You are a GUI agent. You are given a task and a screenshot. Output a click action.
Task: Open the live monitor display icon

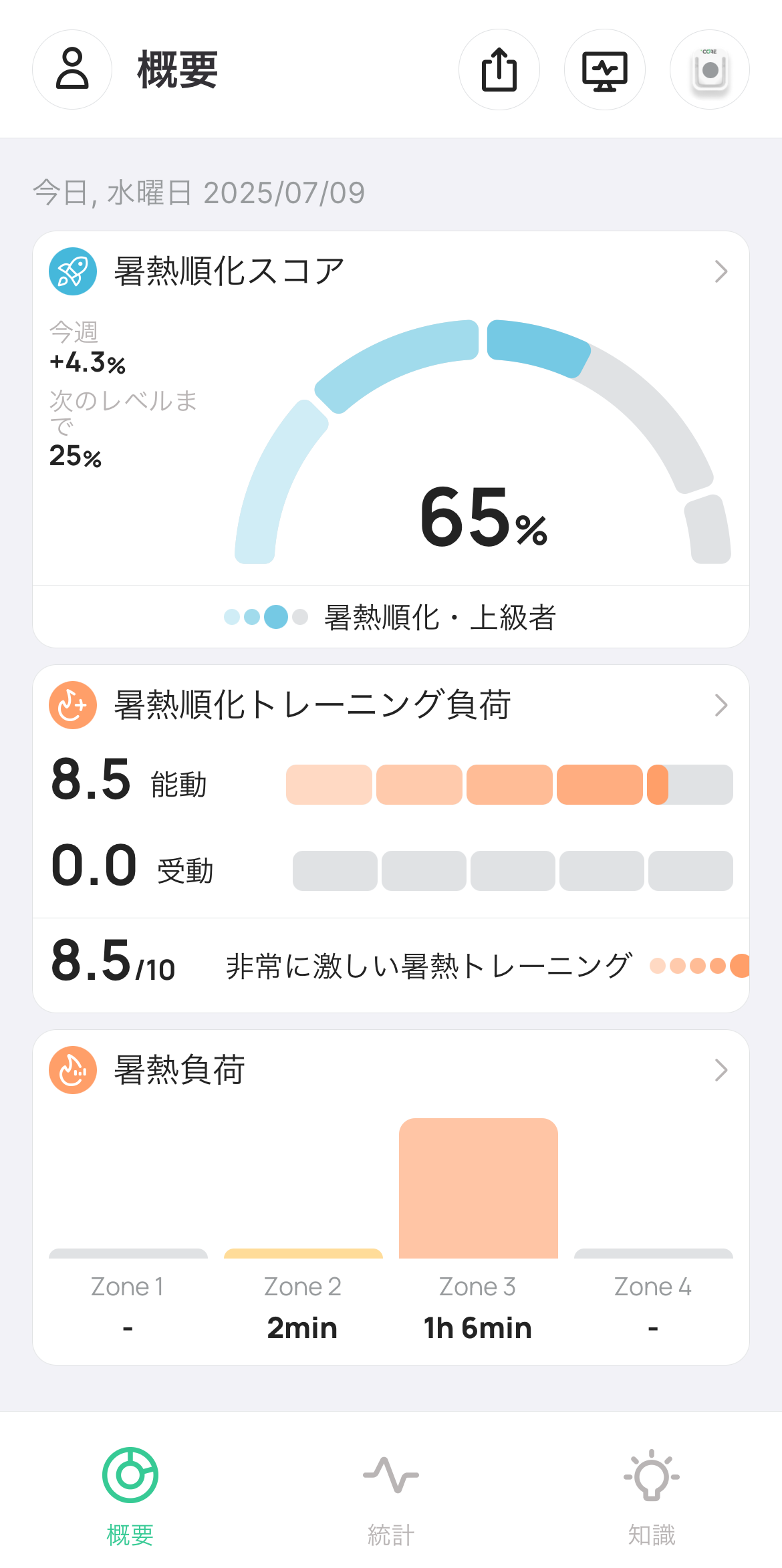(605, 70)
